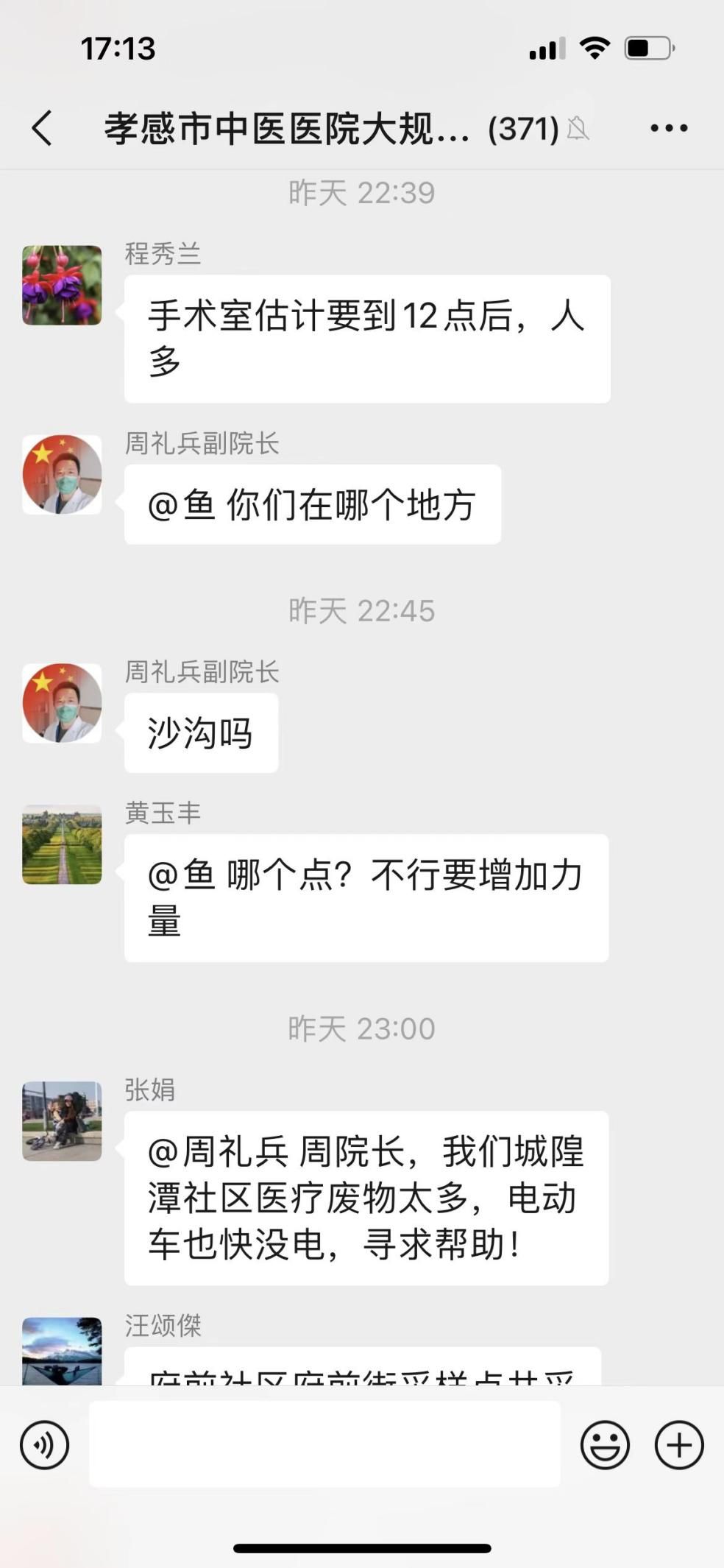Open 汪颂傑's profile avatar
The height and width of the screenshot is (1568, 724).
[62, 1351]
